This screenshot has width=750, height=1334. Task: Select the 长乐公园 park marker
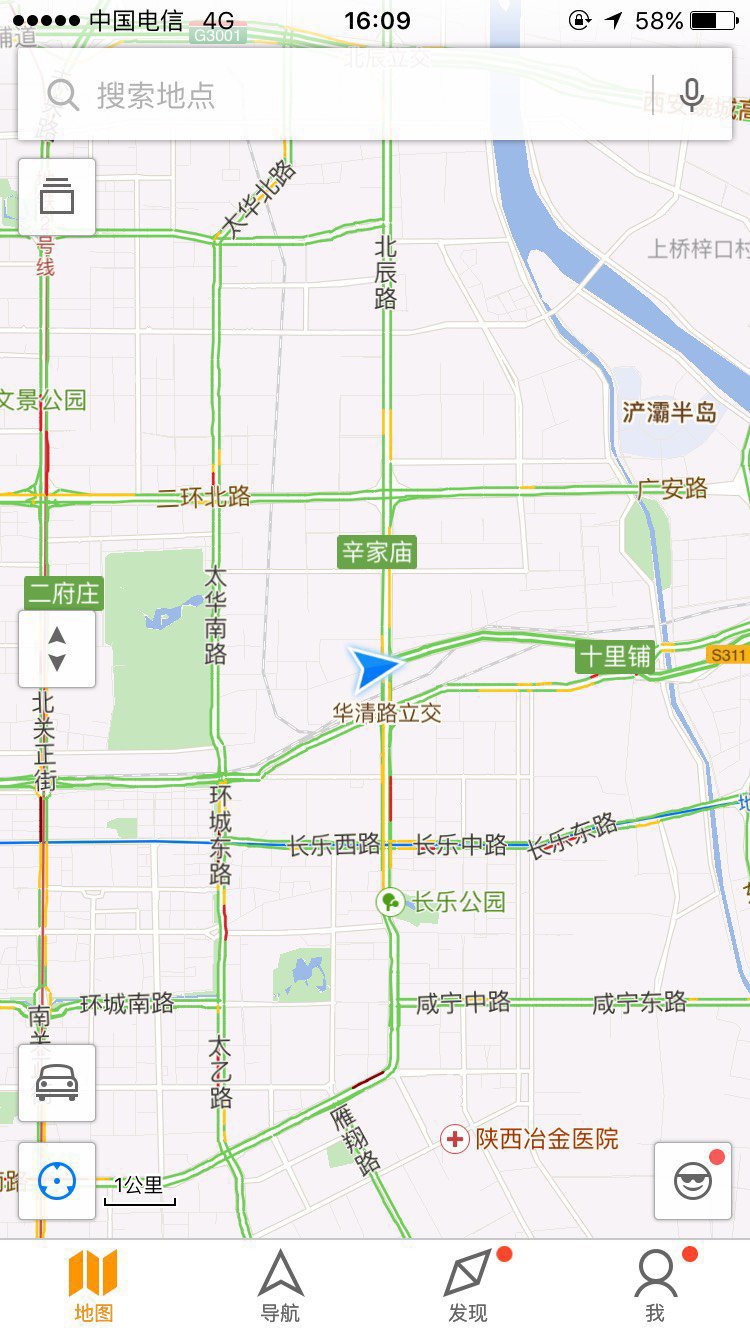coord(389,902)
